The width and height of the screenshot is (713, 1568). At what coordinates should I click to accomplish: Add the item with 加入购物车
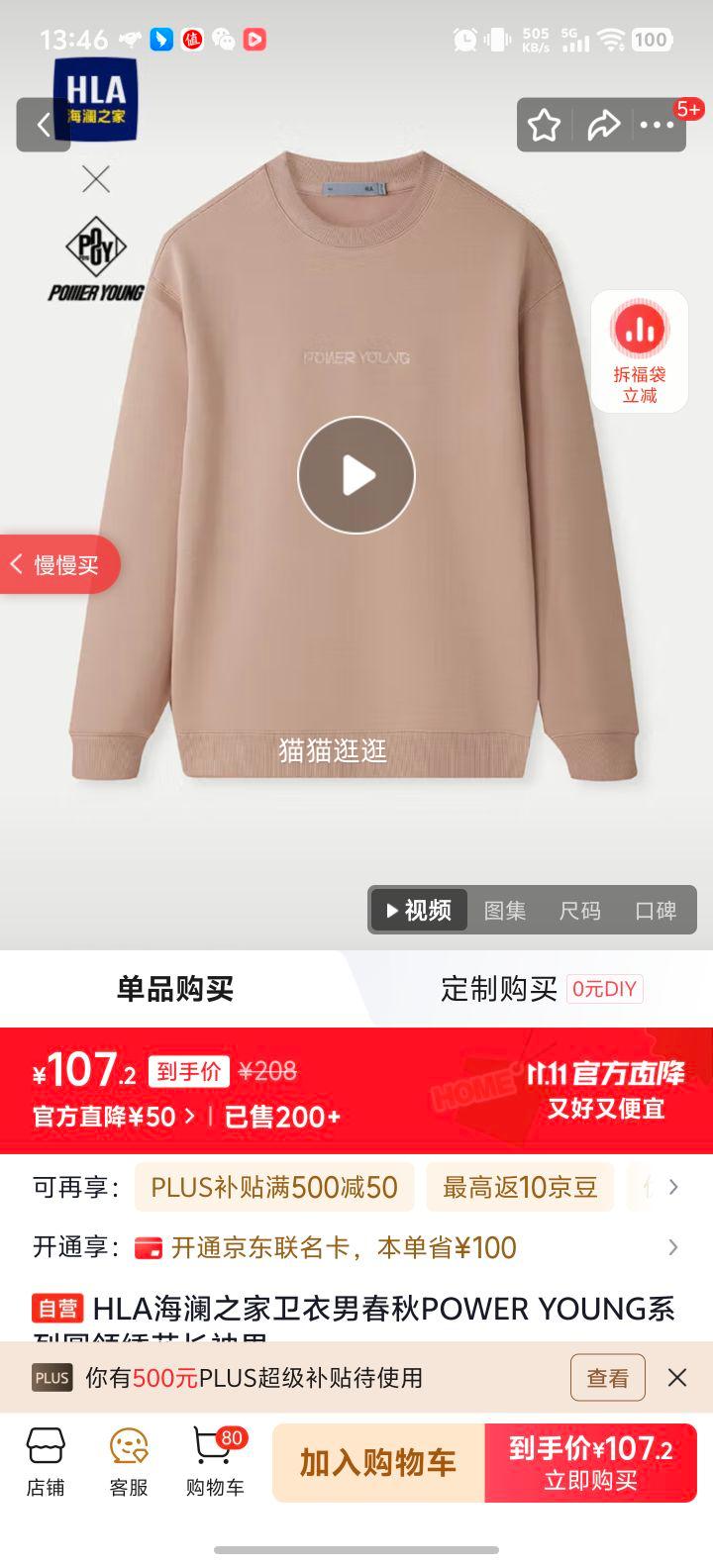[378, 1463]
